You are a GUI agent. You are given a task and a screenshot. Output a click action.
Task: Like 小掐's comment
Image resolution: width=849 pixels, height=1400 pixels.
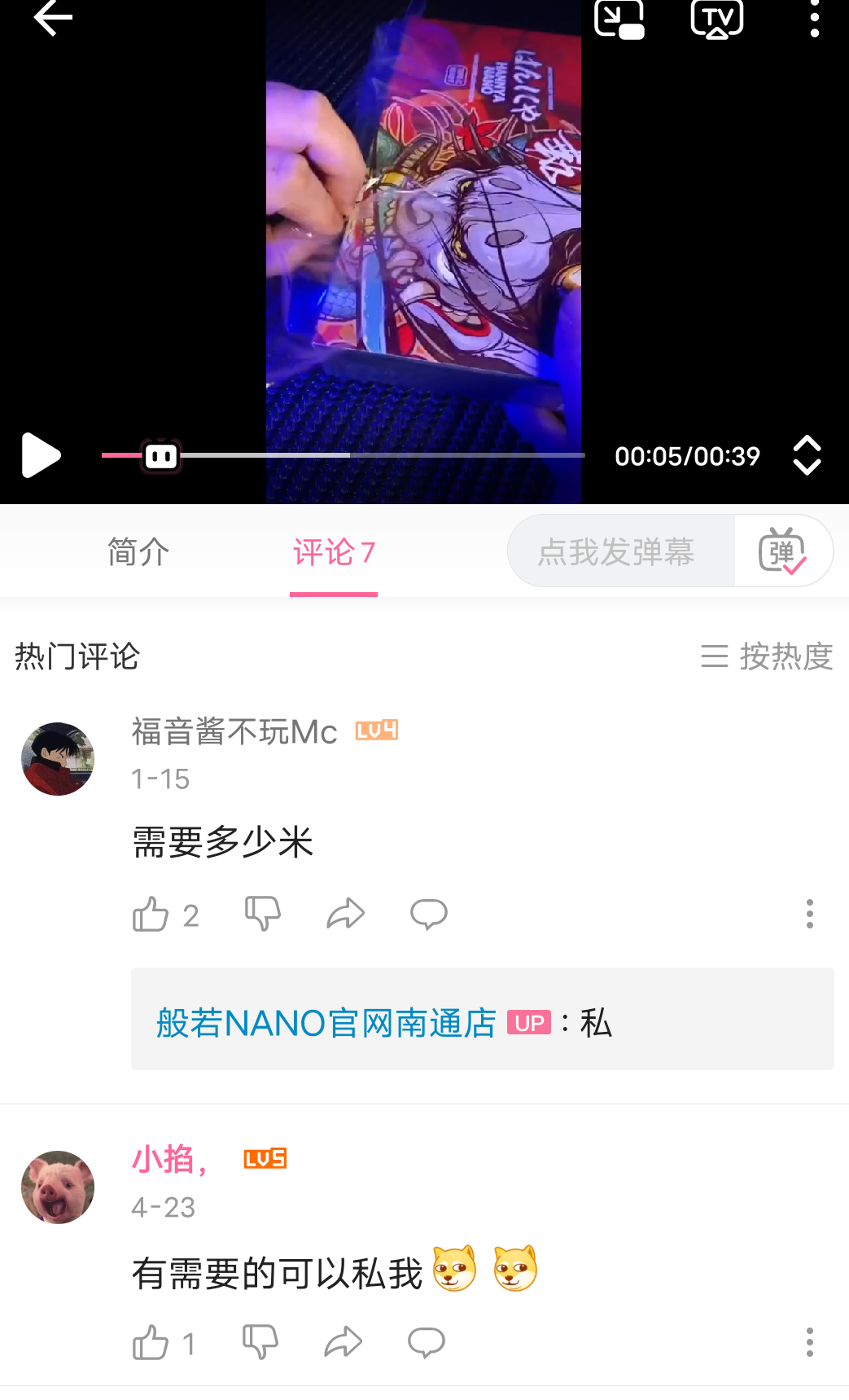tap(151, 1343)
